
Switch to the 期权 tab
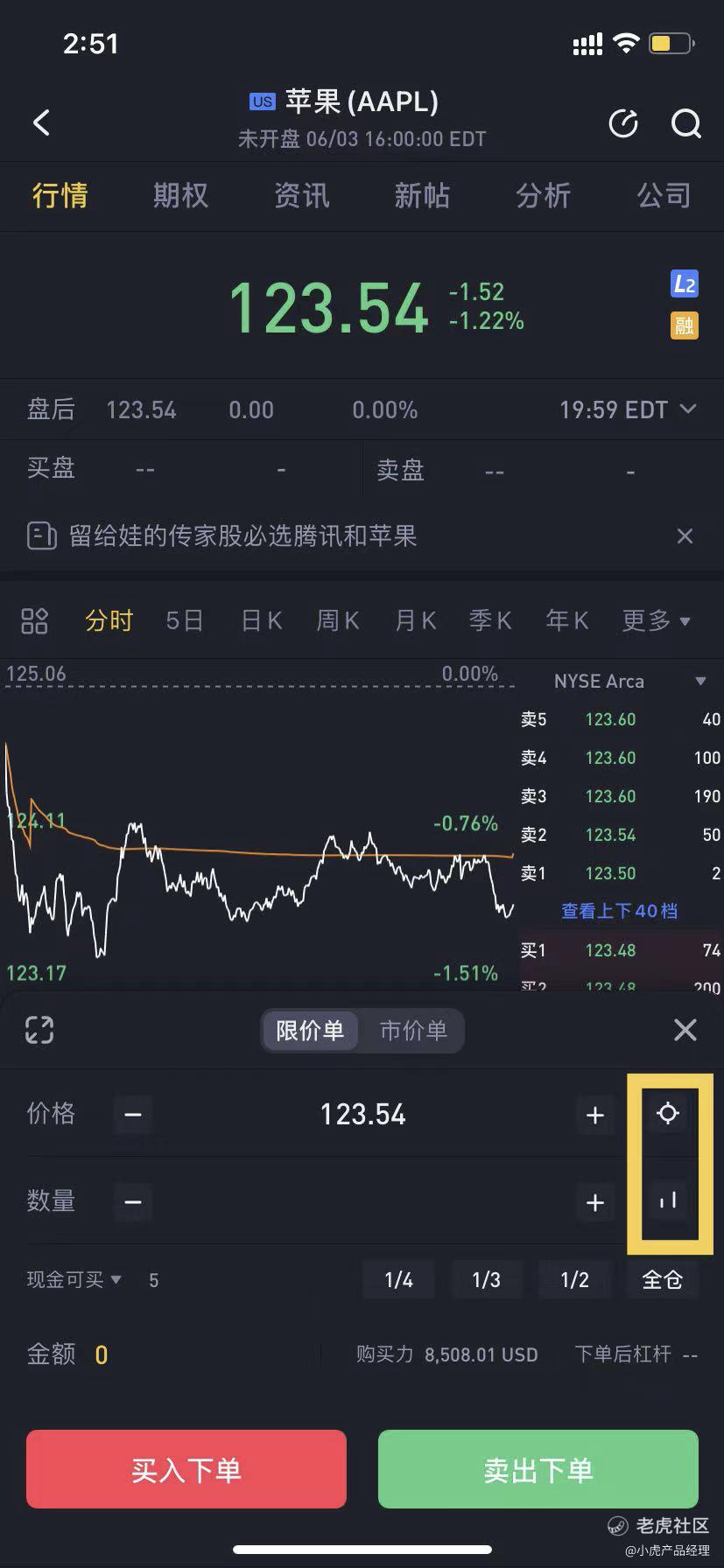(180, 195)
